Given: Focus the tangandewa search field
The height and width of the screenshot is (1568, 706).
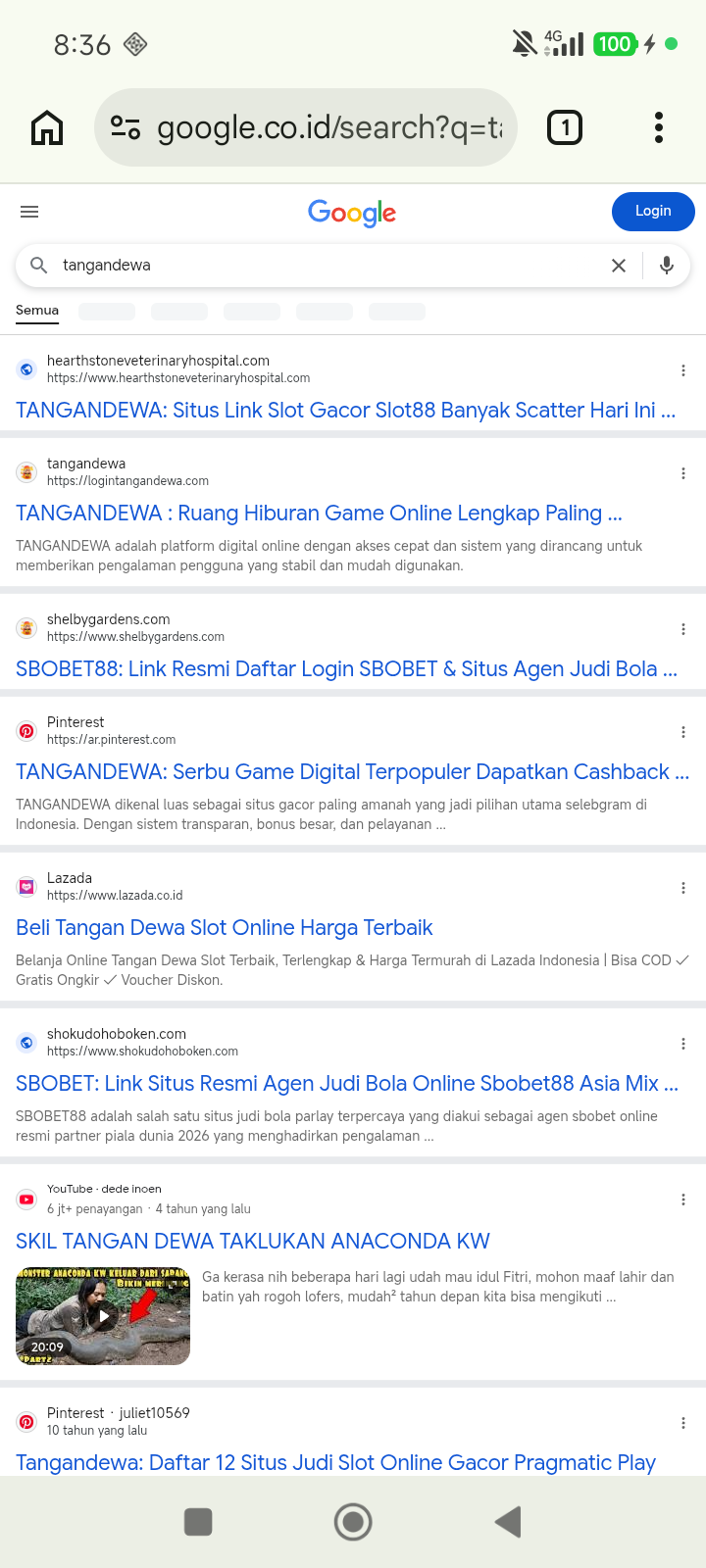Looking at the screenshot, I should pos(324,266).
